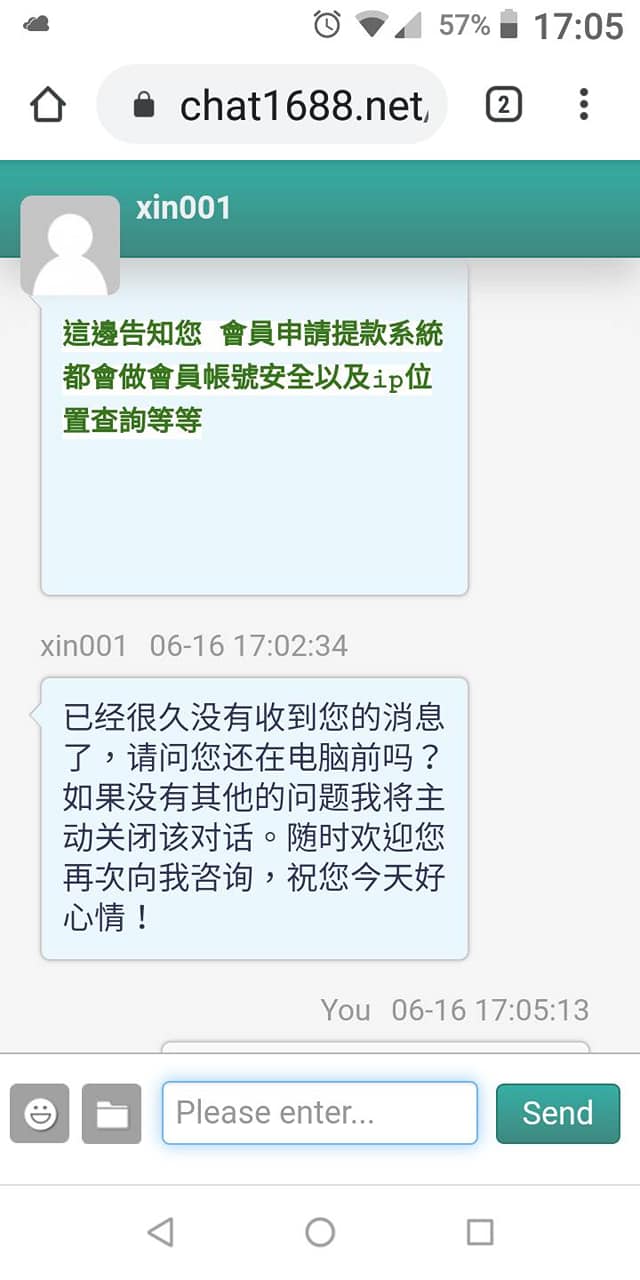Attach a file with the folder icon
The image size is (640, 1280).
[111, 1113]
